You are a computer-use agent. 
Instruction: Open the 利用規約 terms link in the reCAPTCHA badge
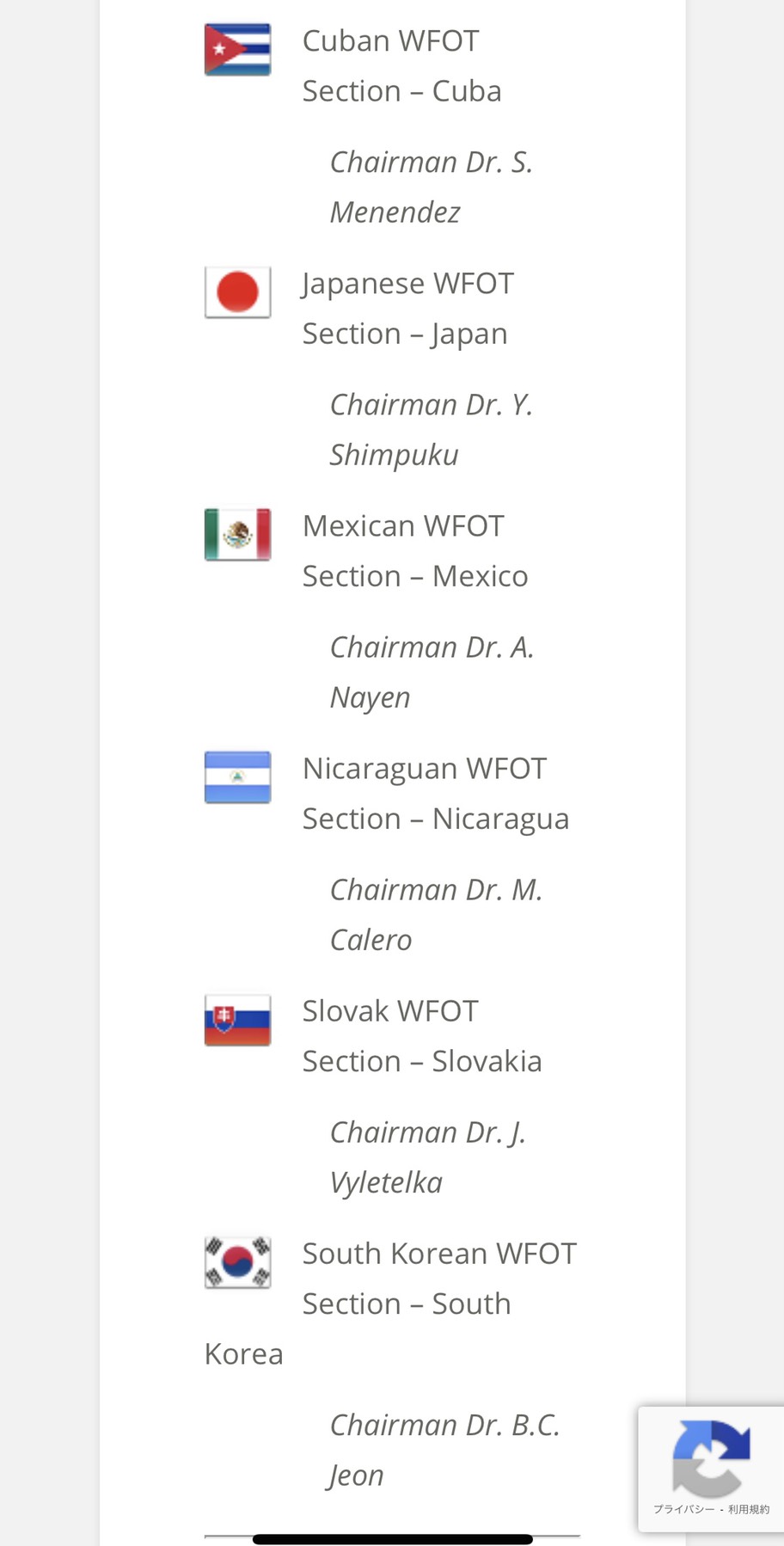[x=749, y=1509]
